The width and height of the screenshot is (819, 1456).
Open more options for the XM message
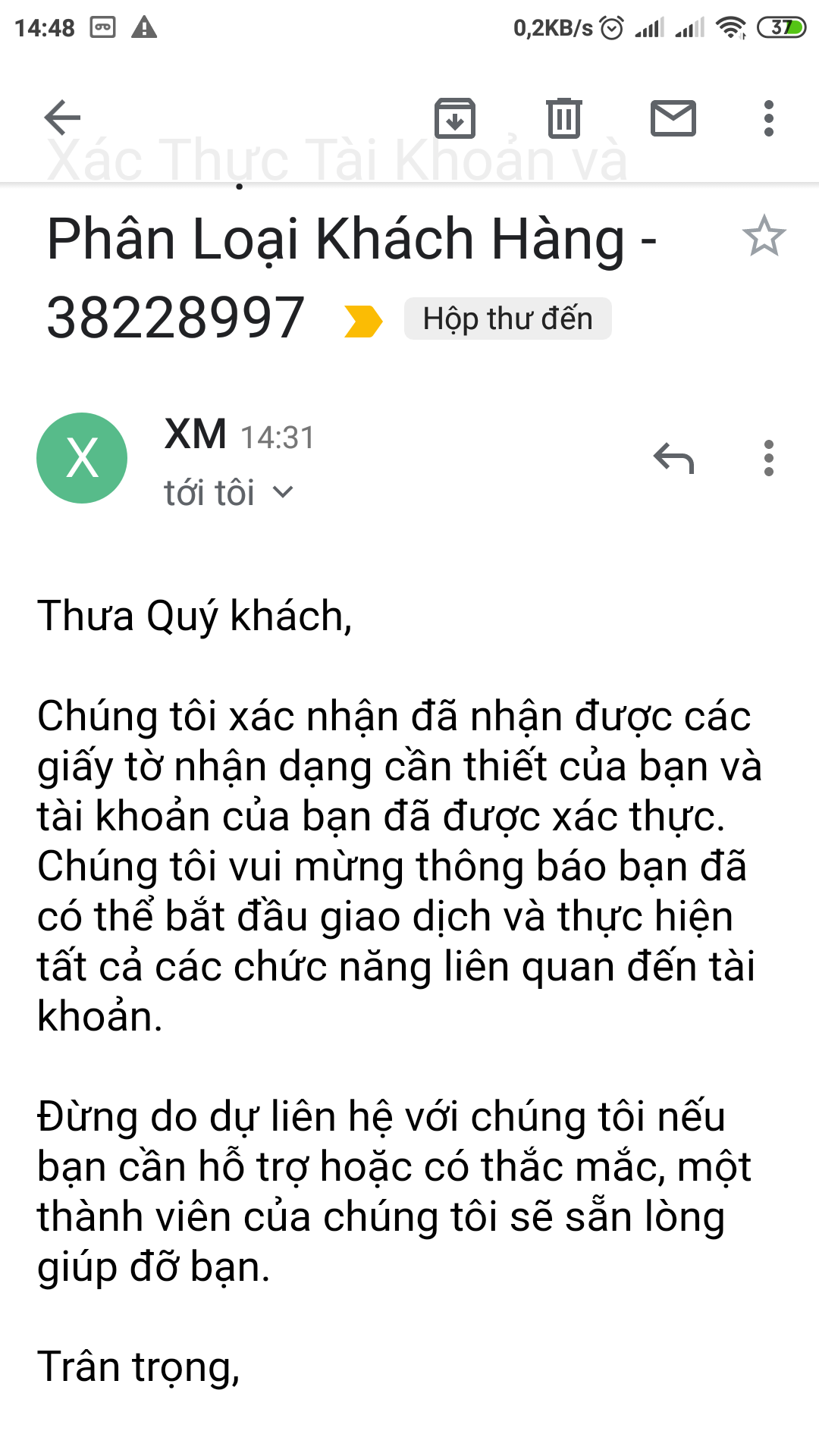[769, 458]
